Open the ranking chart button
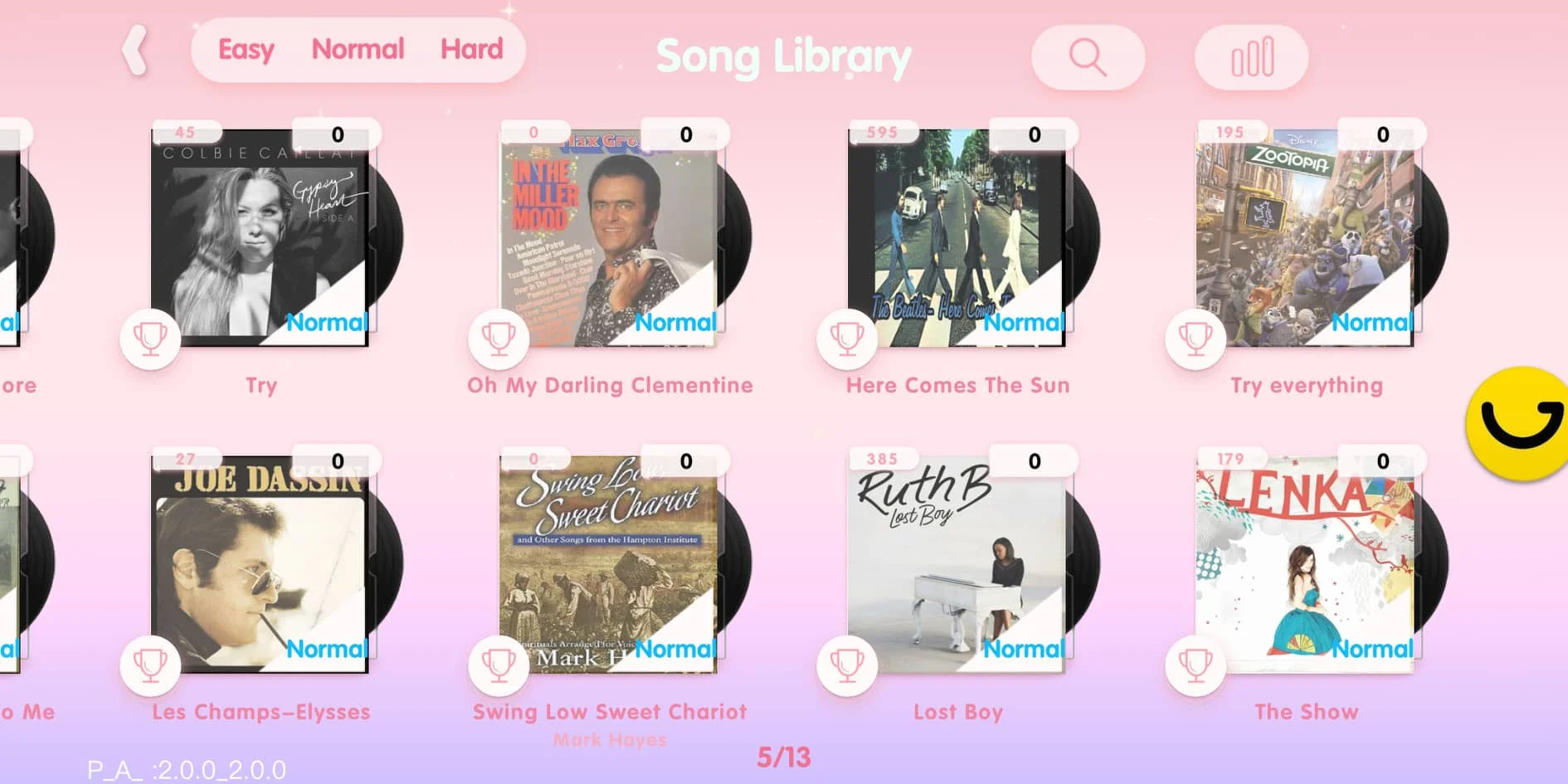The image size is (1568, 784). tap(1251, 57)
